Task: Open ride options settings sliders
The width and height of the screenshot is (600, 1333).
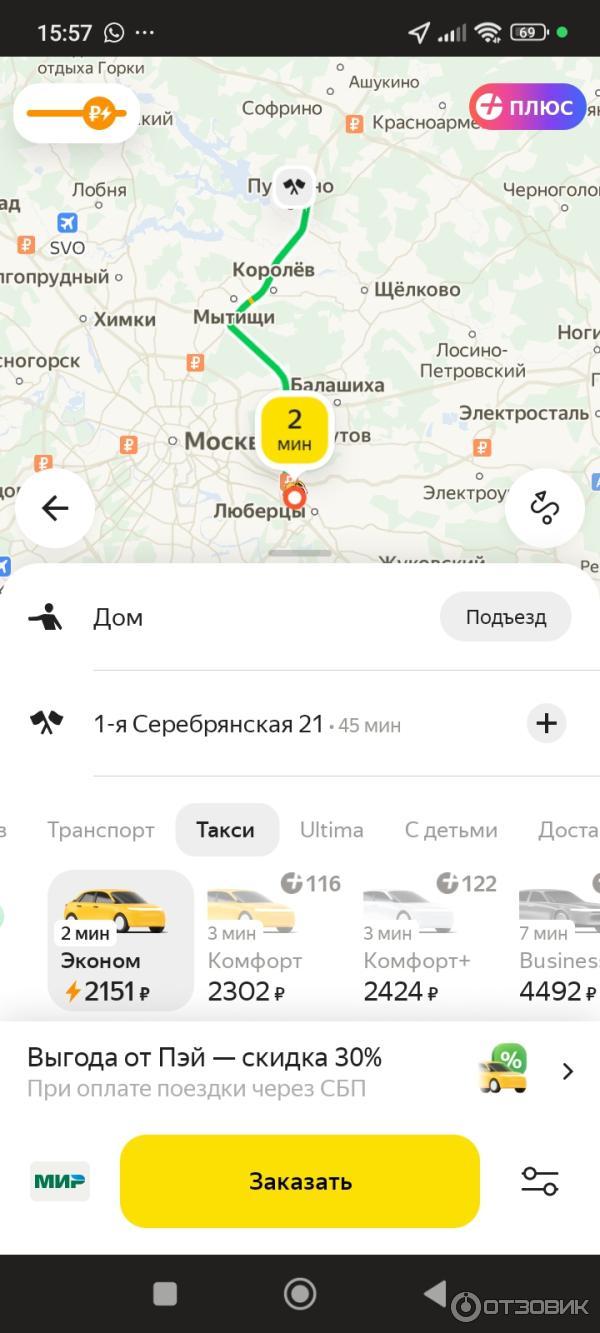Action: pos(540,1181)
